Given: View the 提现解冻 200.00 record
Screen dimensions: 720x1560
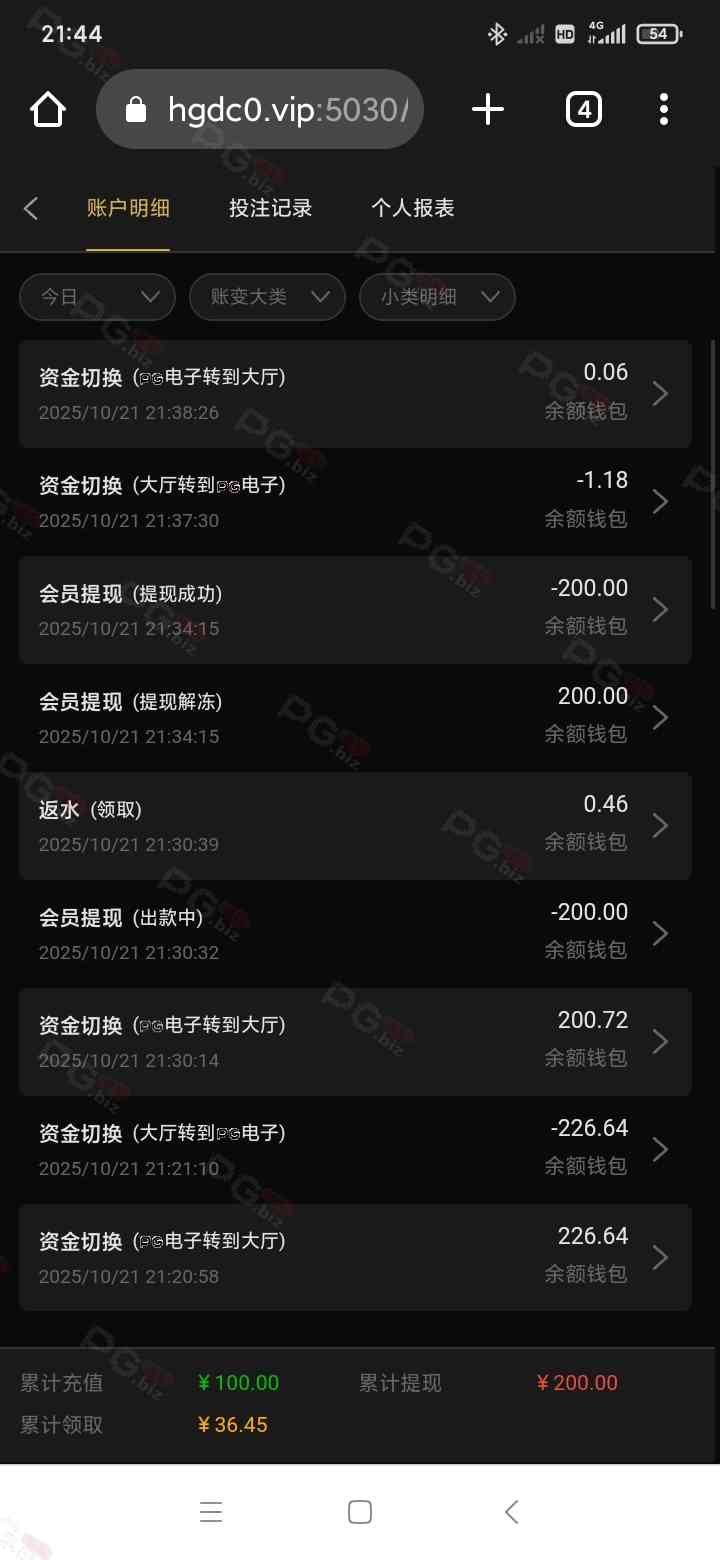Looking at the screenshot, I should click(x=355, y=718).
